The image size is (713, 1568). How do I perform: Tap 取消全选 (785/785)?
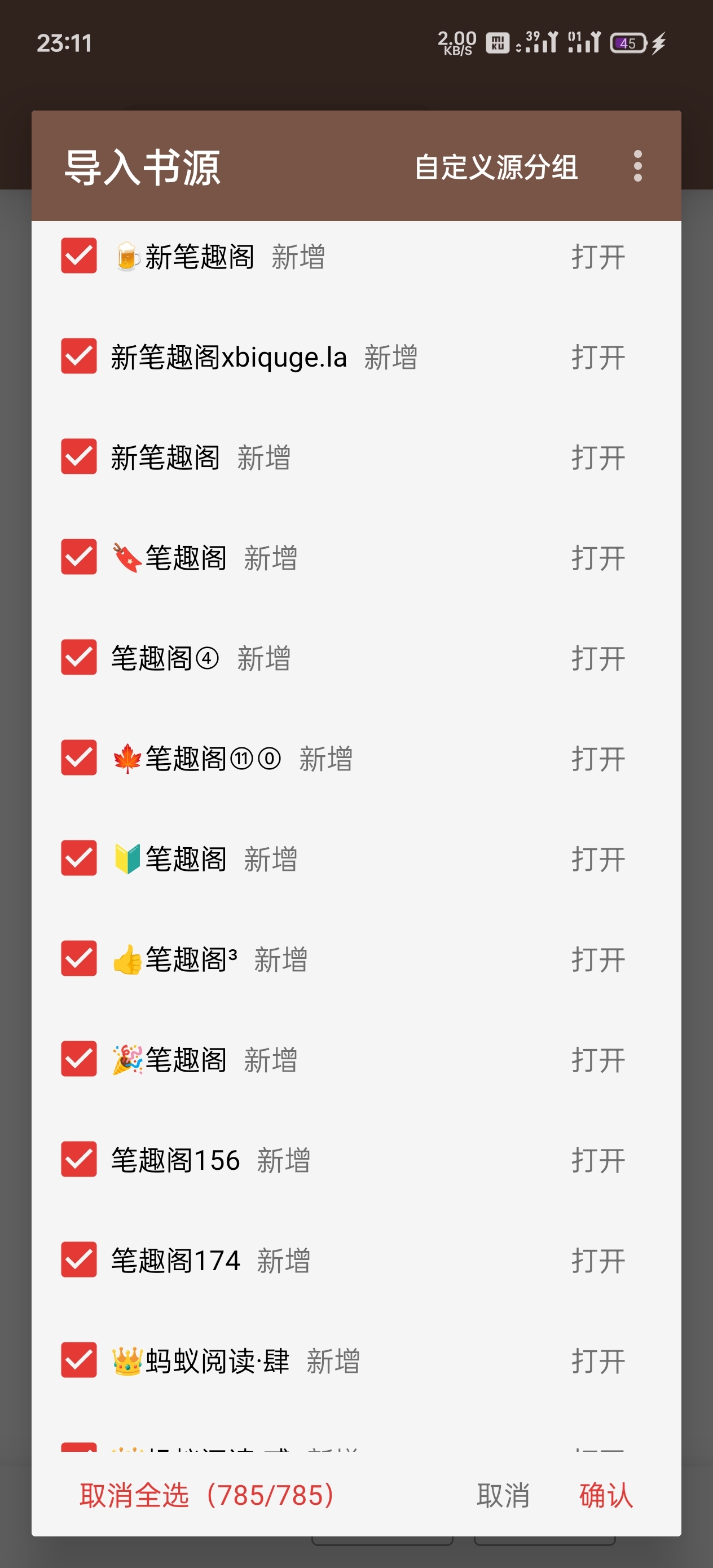(207, 1495)
